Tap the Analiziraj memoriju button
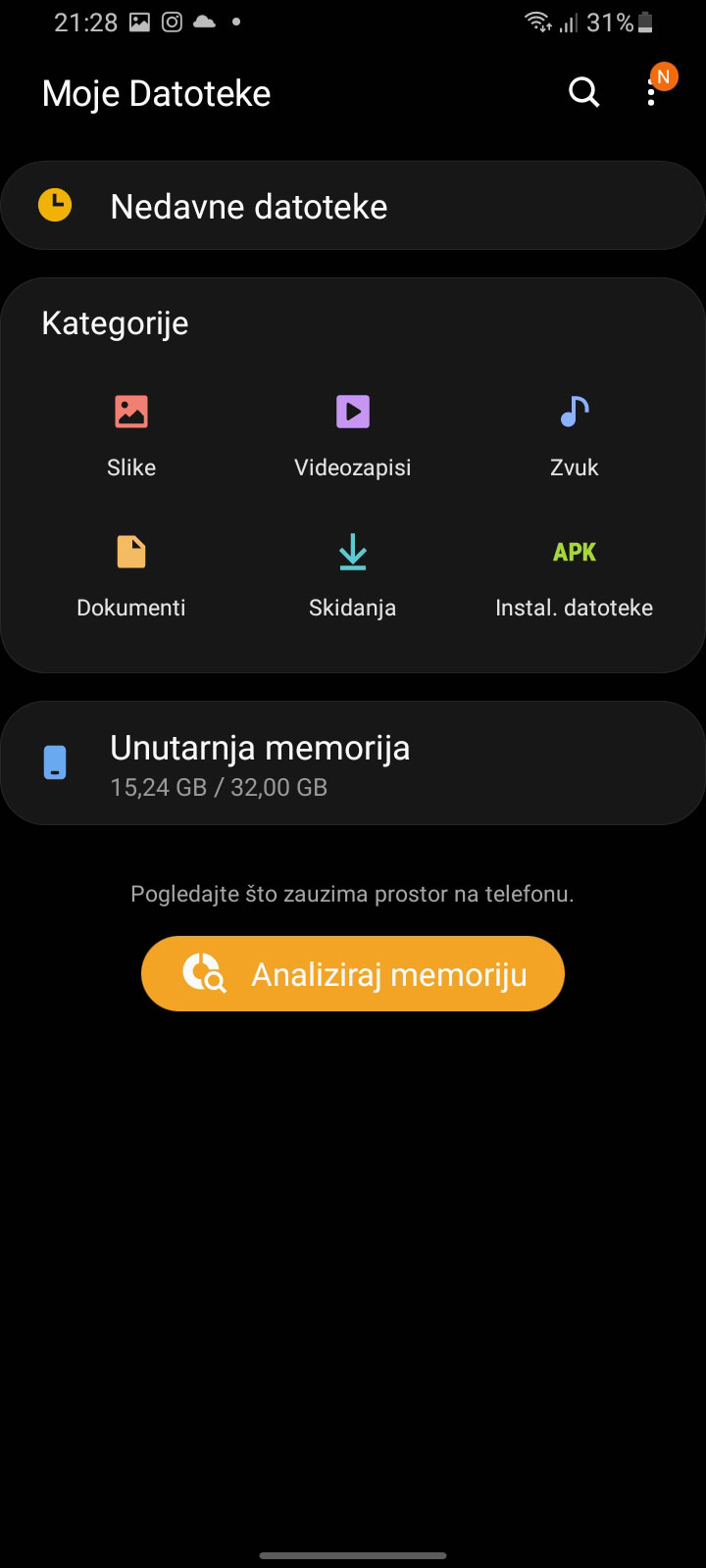This screenshot has width=706, height=1568. (x=353, y=973)
